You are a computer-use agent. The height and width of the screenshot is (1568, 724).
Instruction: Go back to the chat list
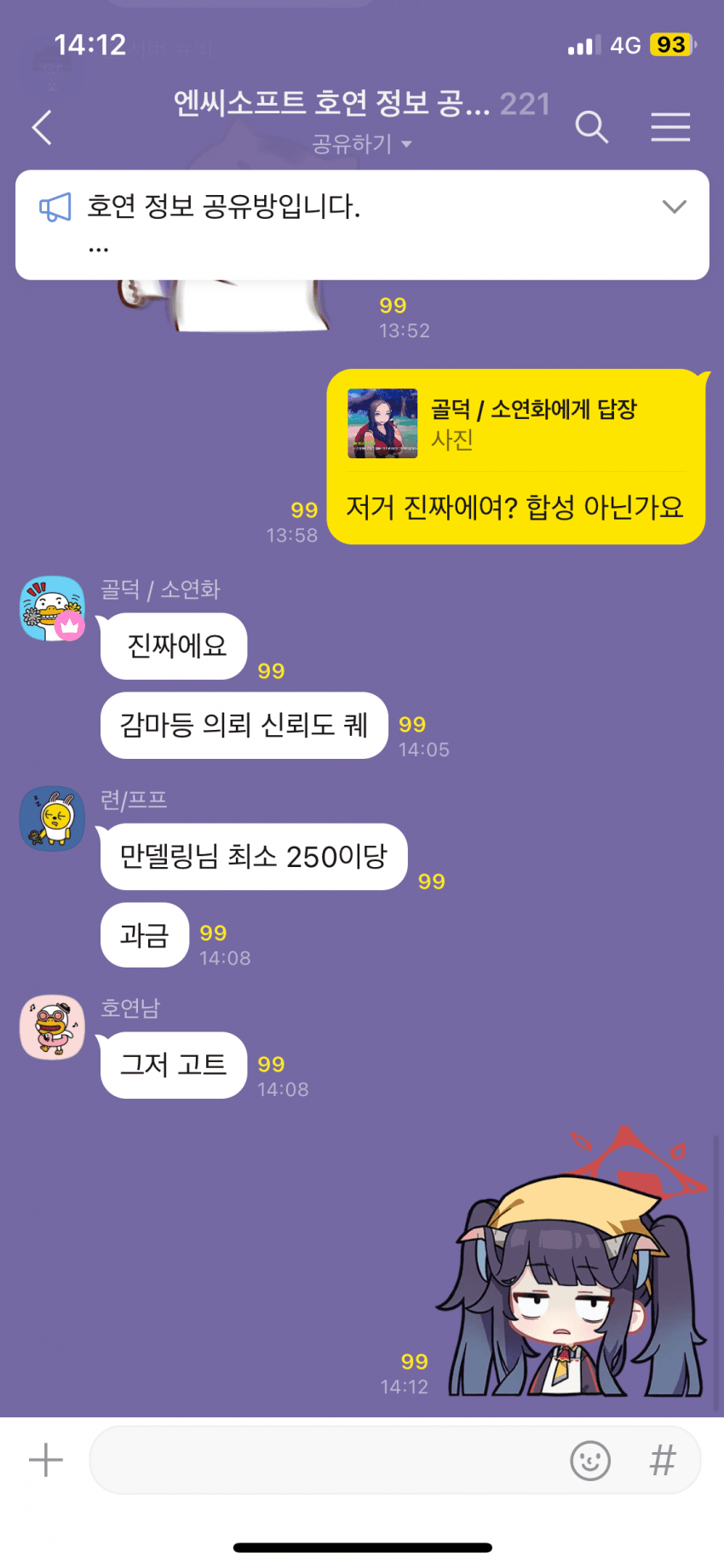click(43, 129)
